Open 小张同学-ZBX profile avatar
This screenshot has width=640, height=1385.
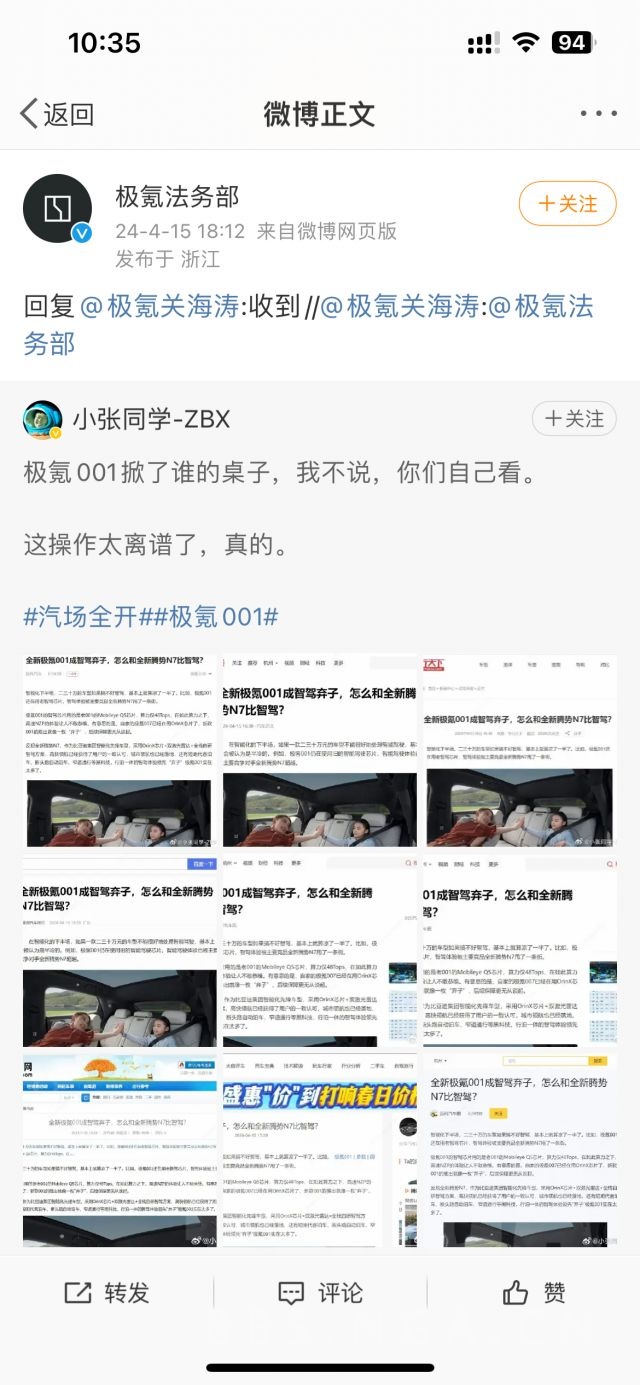tap(42, 419)
